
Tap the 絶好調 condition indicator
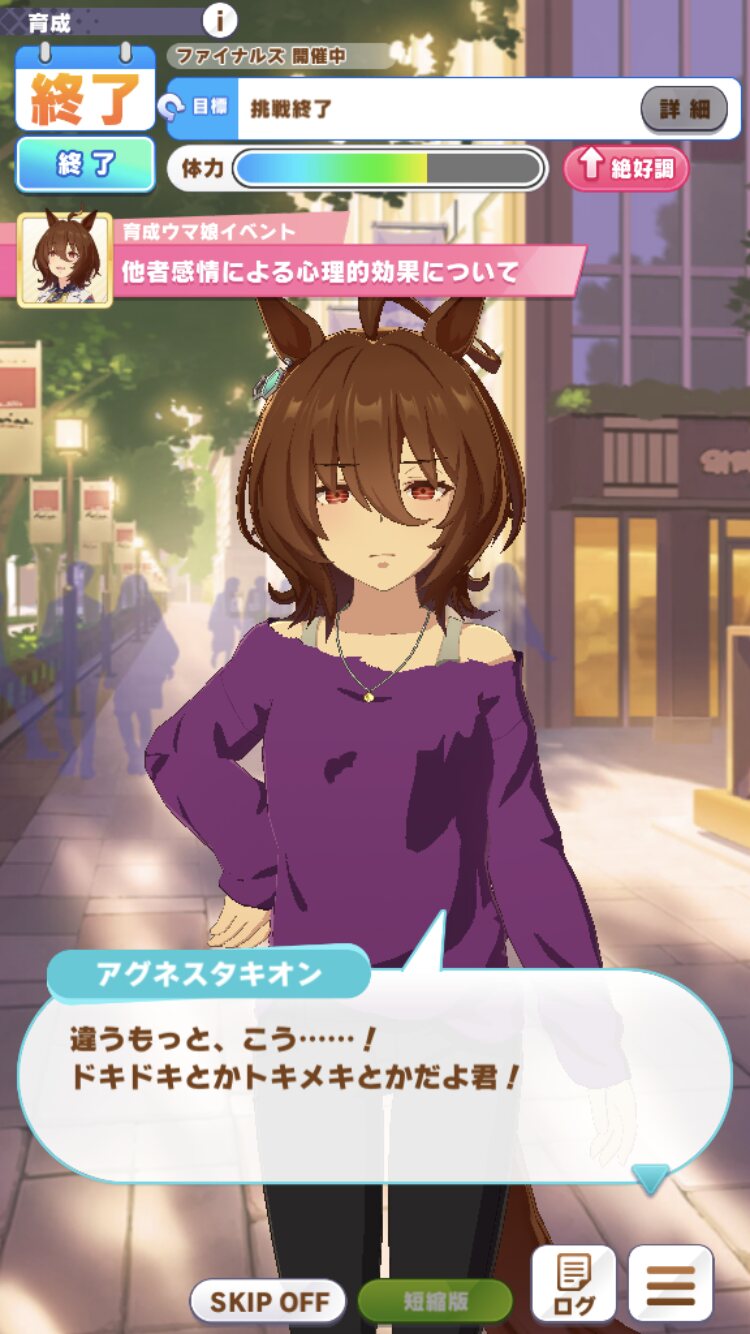click(627, 168)
